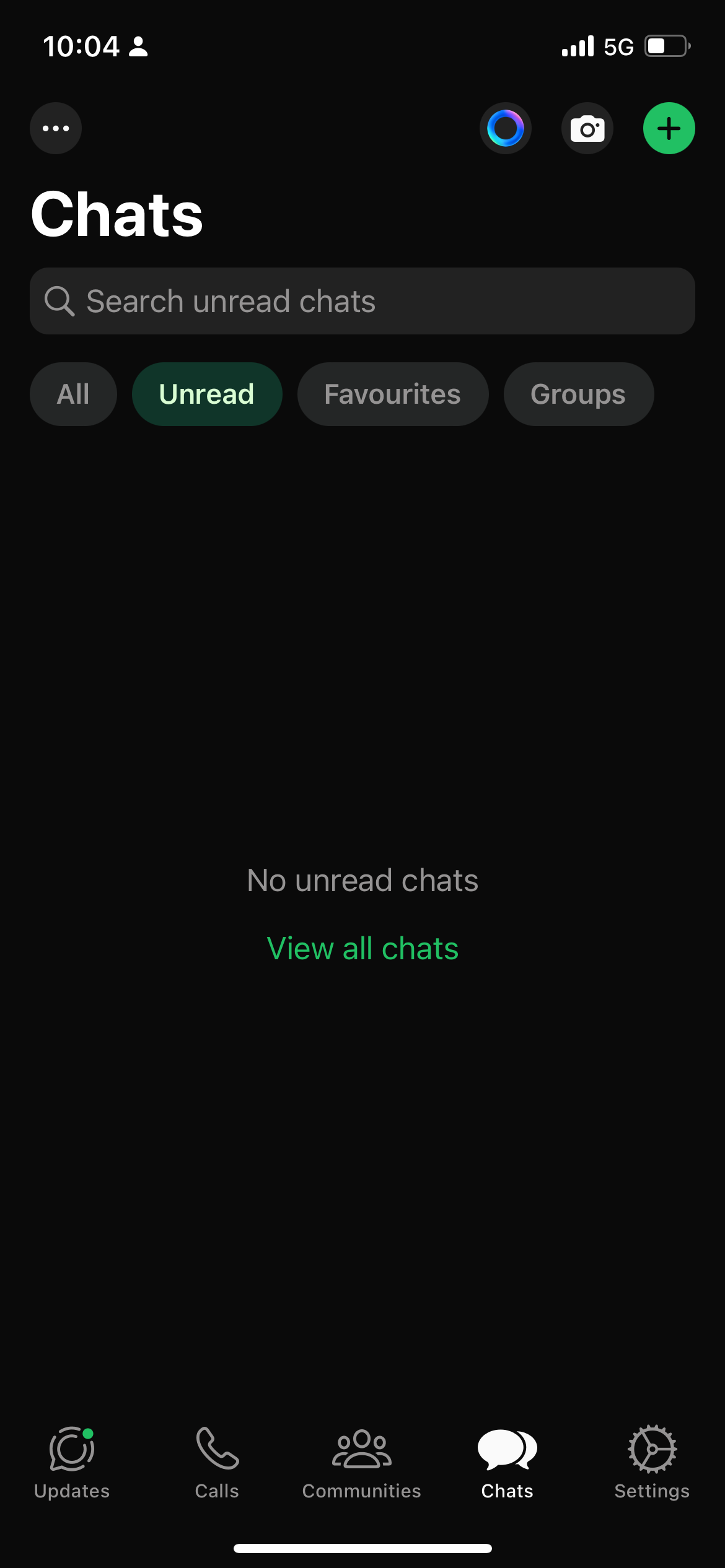Filter chats by Favourites
The height and width of the screenshot is (1568, 725).
[x=393, y=394]
